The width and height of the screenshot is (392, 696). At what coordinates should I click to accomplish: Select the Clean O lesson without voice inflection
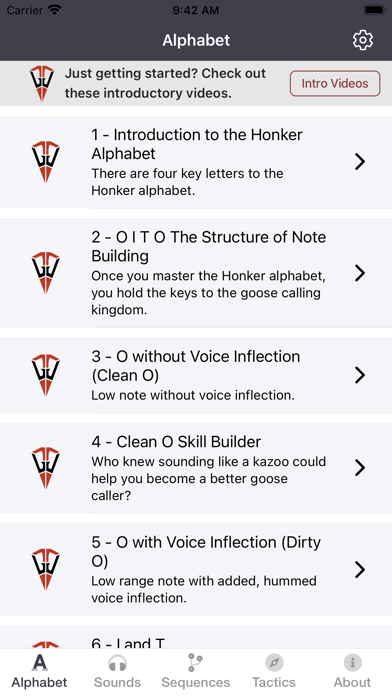point(196,375)
